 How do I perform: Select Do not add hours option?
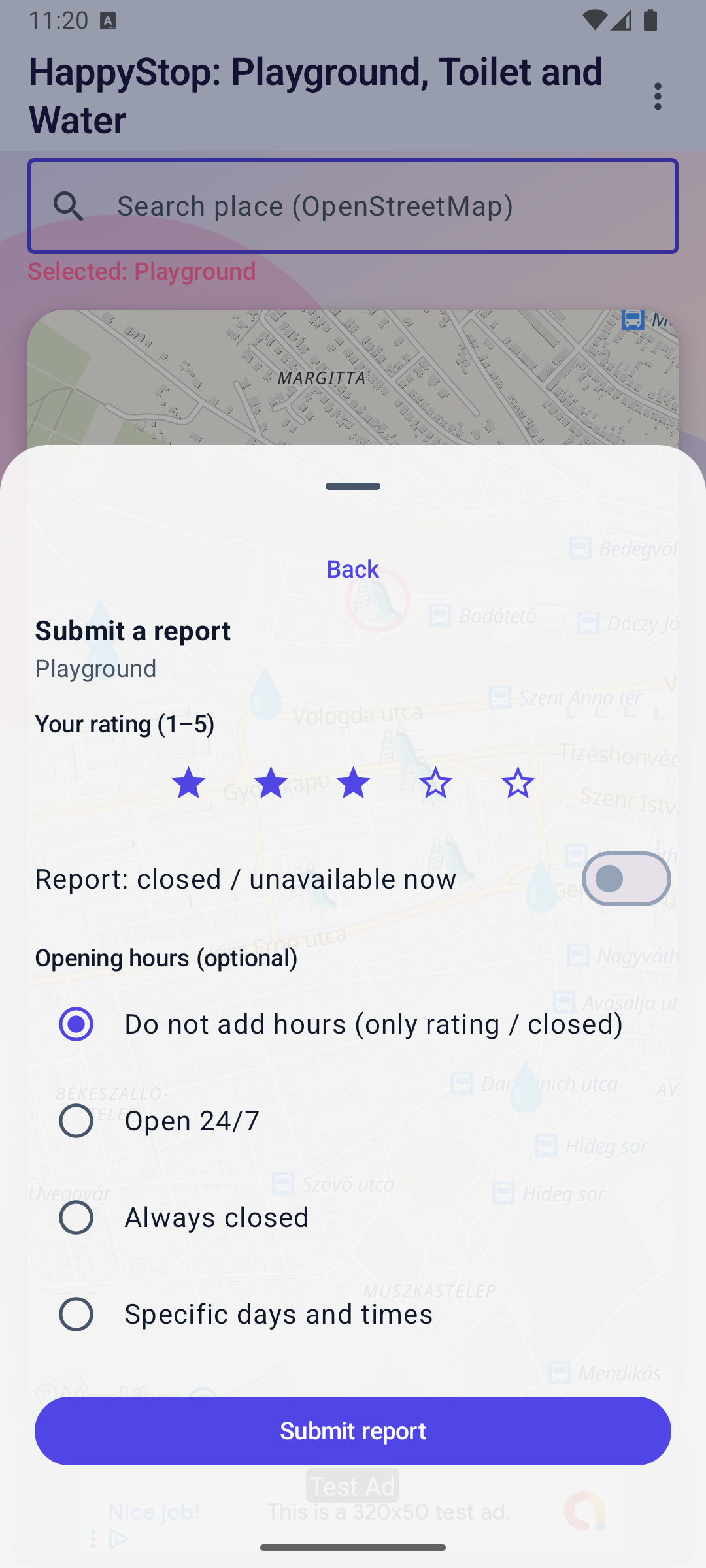76,1023
